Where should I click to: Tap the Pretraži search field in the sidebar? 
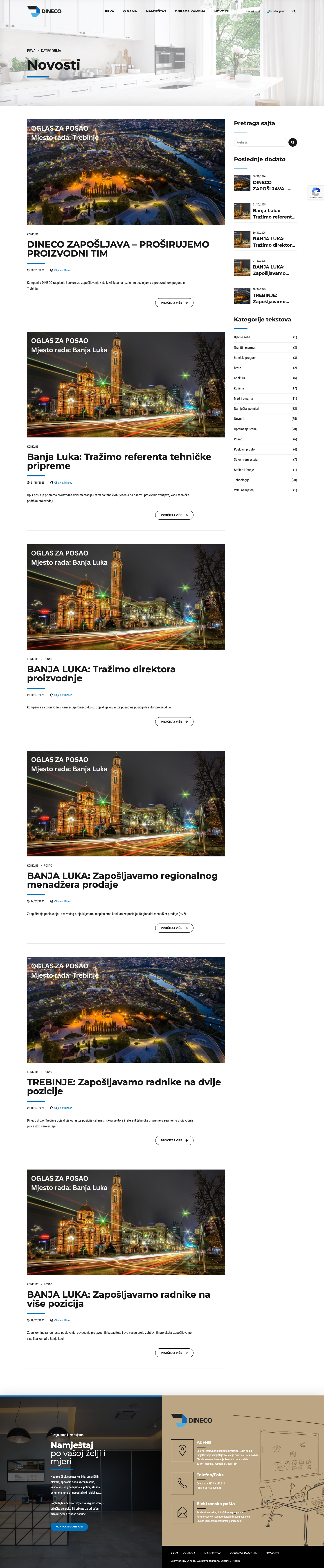(260, 142)
